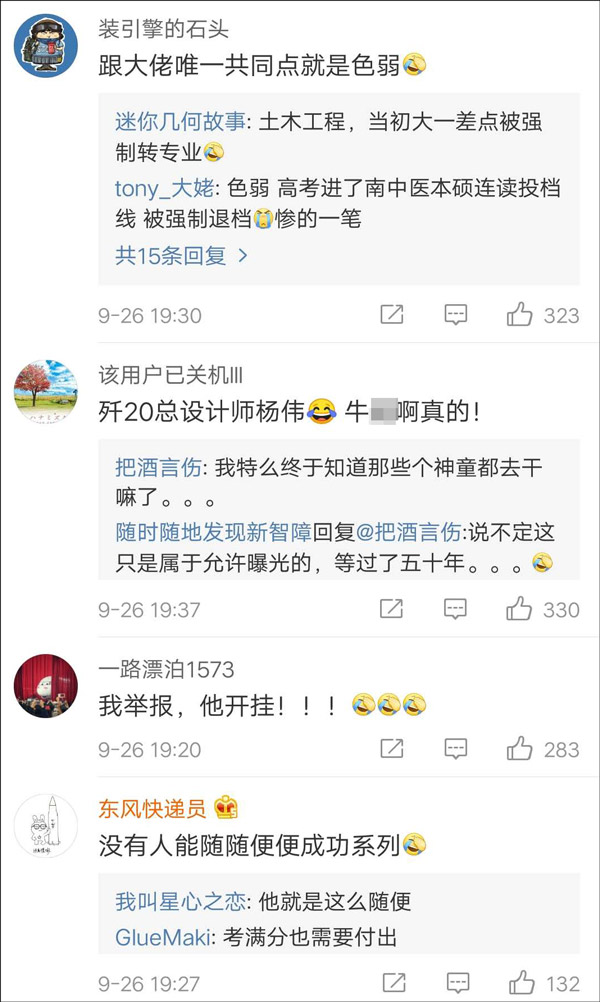Reply to 装引擎的石头's comment
Image resolution: width=600 pixels, height=1002 pixels.
[456, 315]
